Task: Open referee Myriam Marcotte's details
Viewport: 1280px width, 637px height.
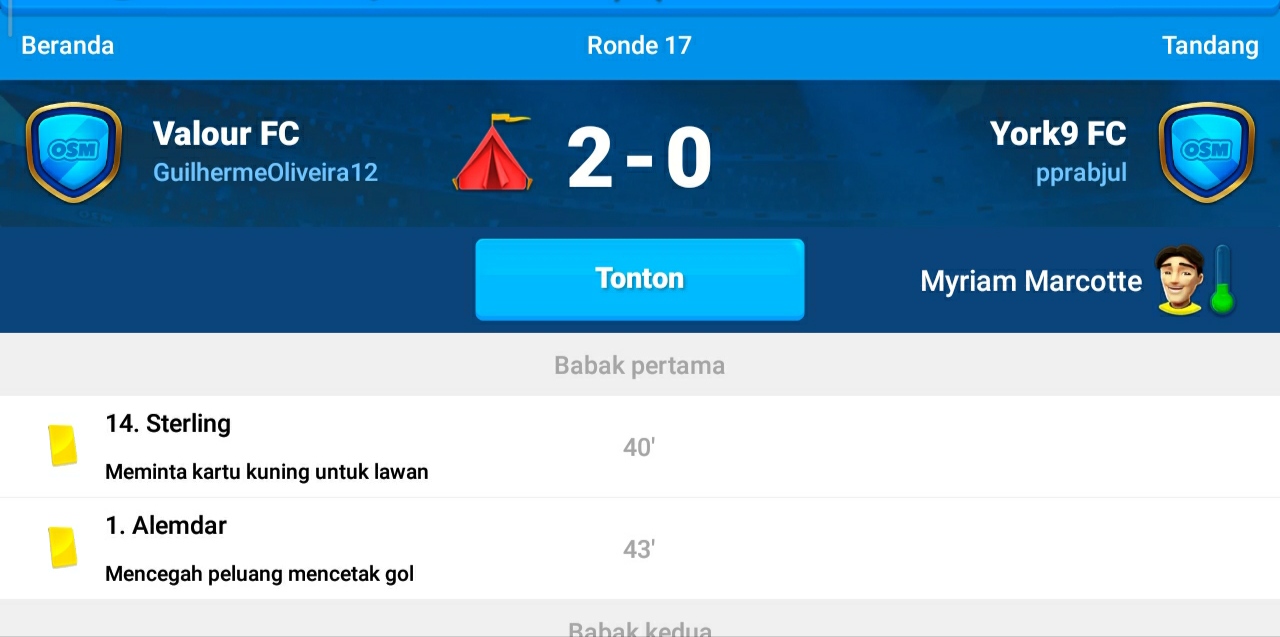Action: [x=1030, y=282]
